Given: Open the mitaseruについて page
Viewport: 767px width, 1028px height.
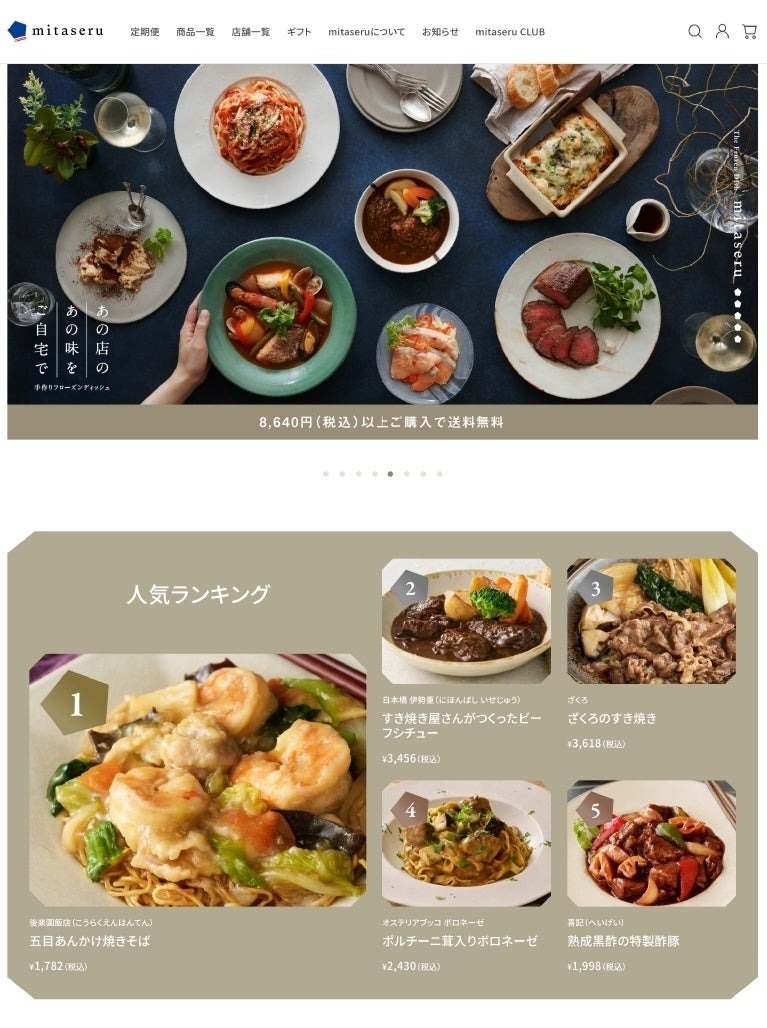Looking at the screenshot, I should tap(365, 31).
